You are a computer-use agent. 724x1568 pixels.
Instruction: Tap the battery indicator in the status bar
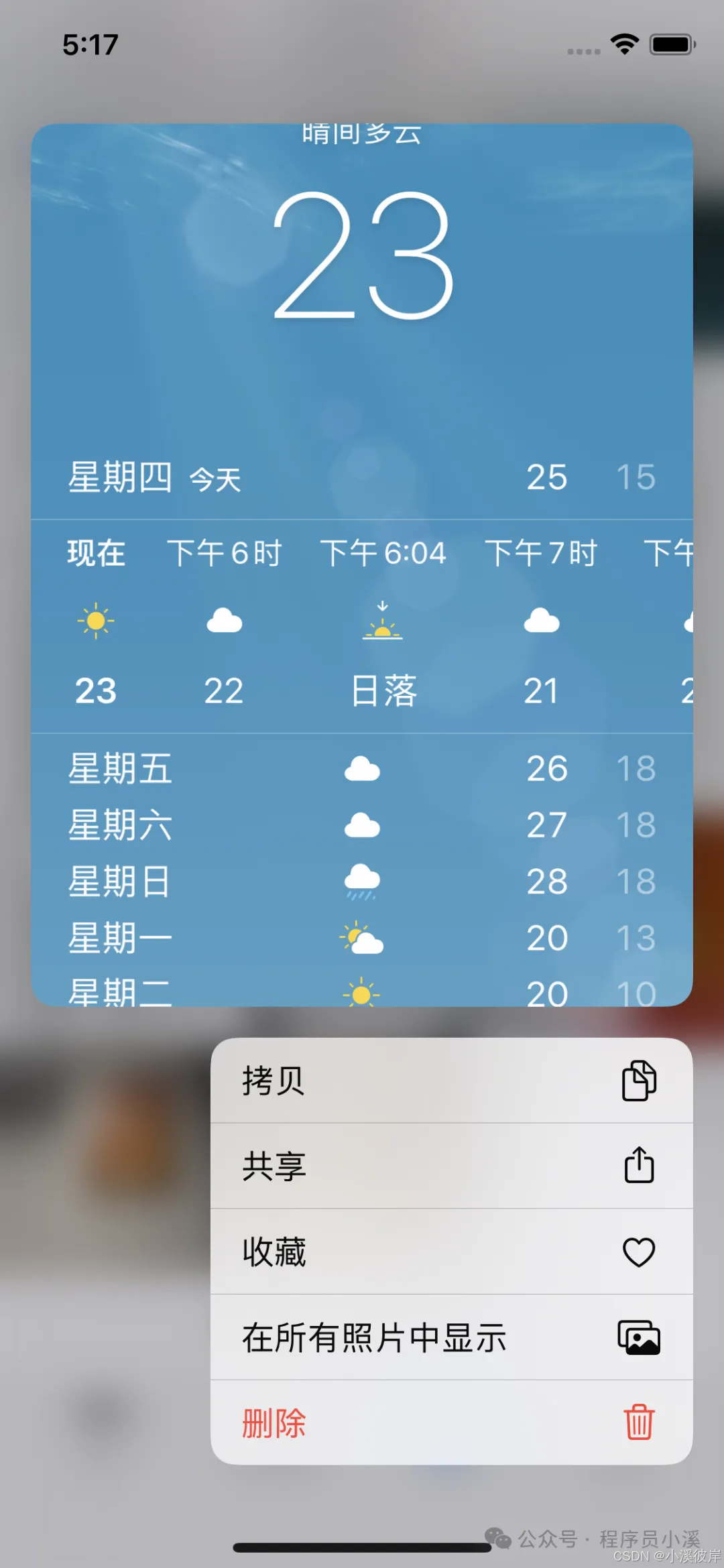pyautogui.click(x=672, y=43)
